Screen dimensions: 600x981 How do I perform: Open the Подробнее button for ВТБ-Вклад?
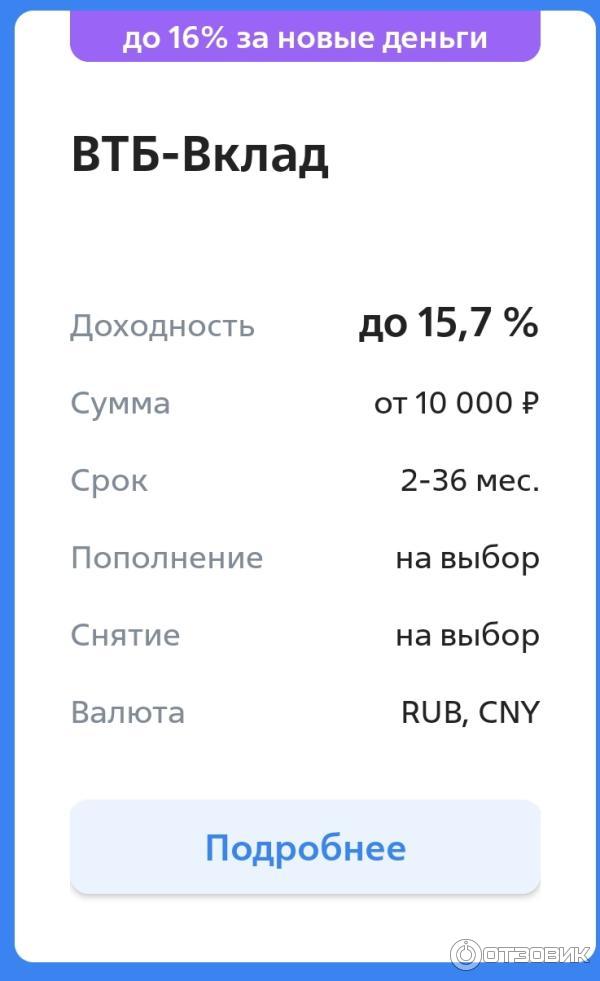coord(305,848)
